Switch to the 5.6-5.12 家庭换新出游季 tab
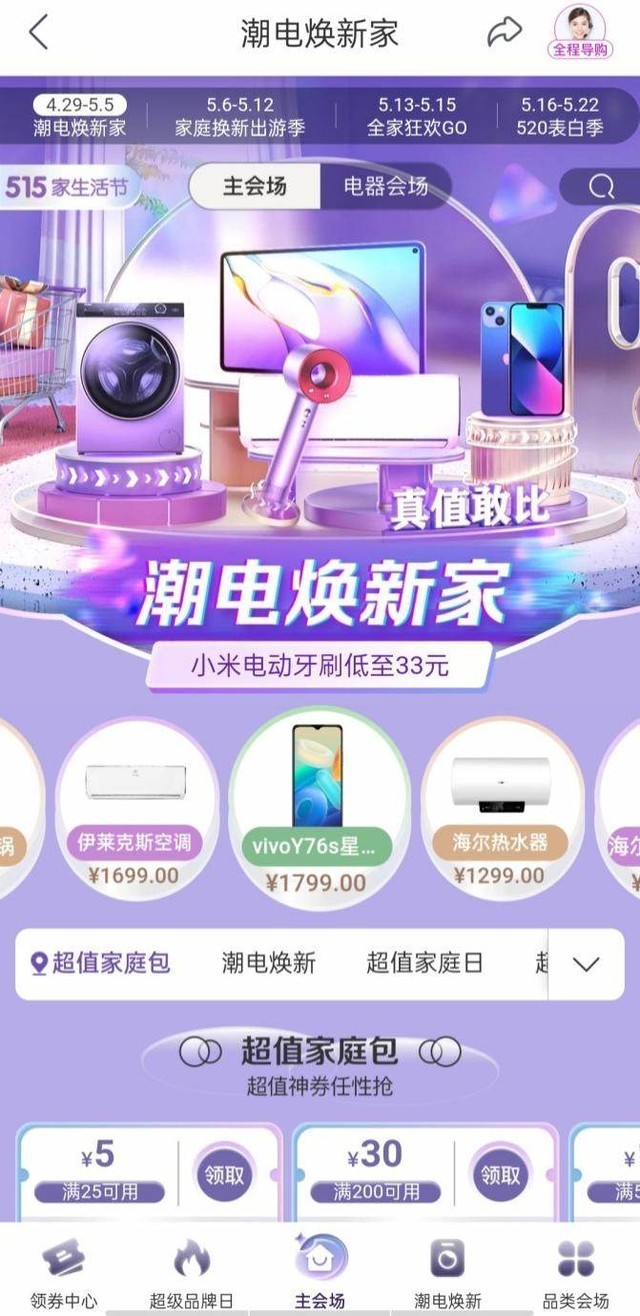 [x=240, y=116]
